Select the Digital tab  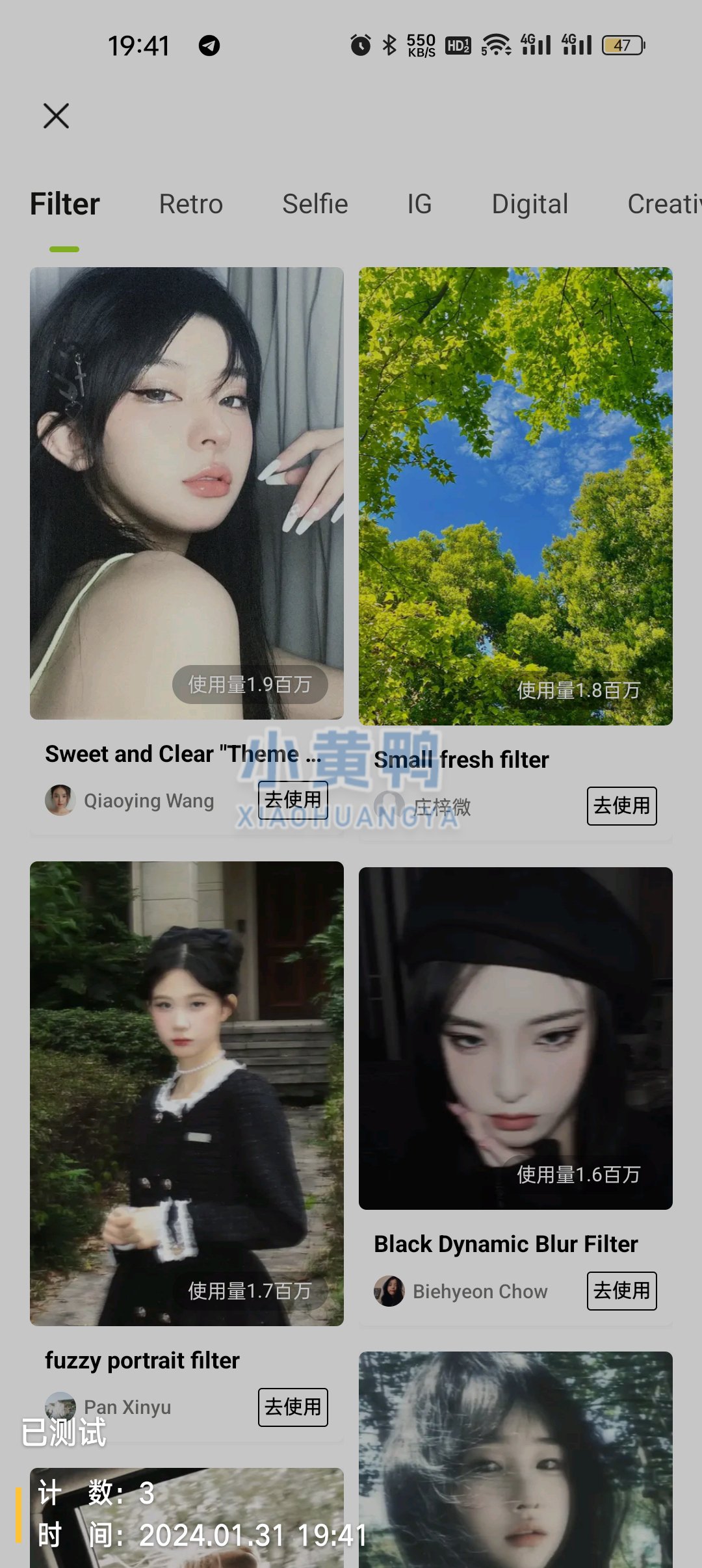(529, 204)
